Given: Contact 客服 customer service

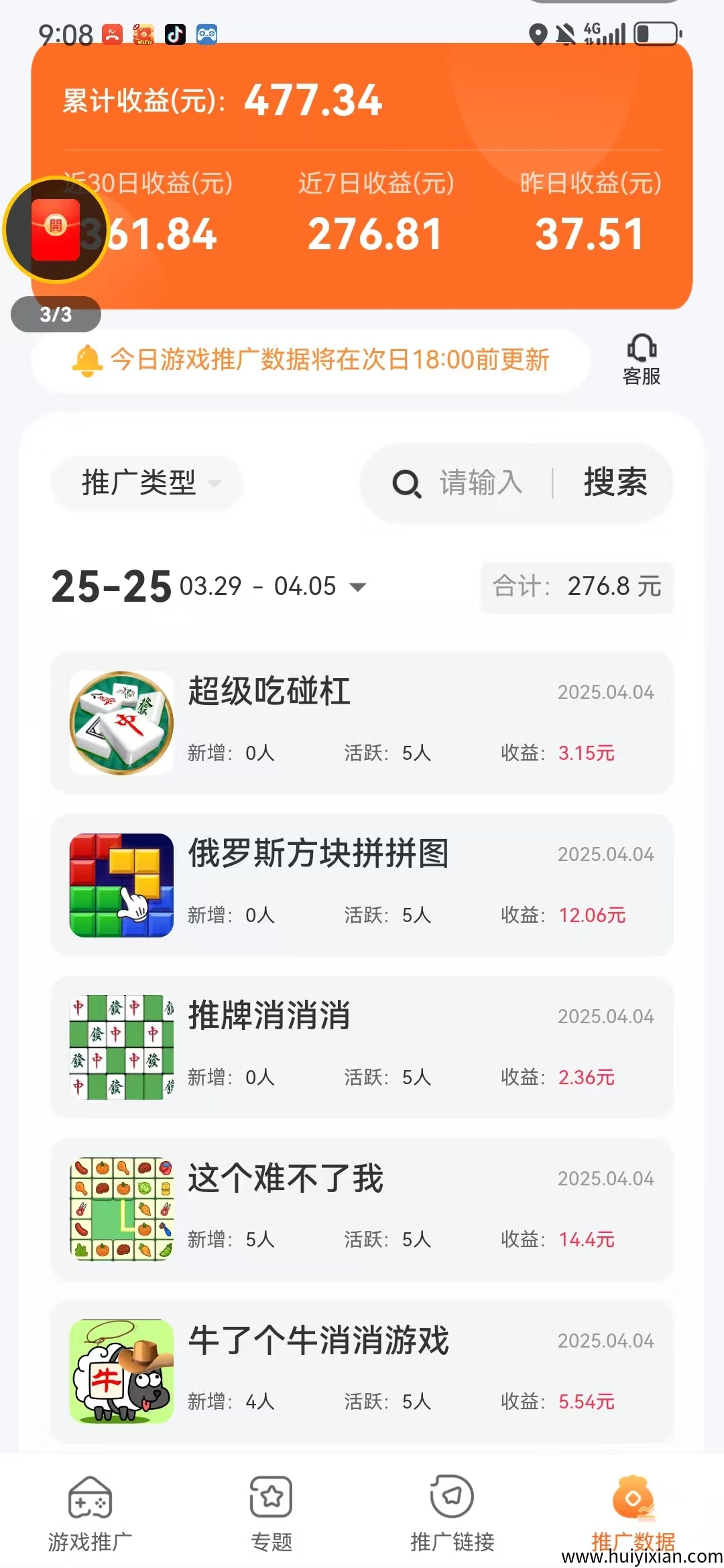Looking at the screenshot, I should [x=642, y=361].
